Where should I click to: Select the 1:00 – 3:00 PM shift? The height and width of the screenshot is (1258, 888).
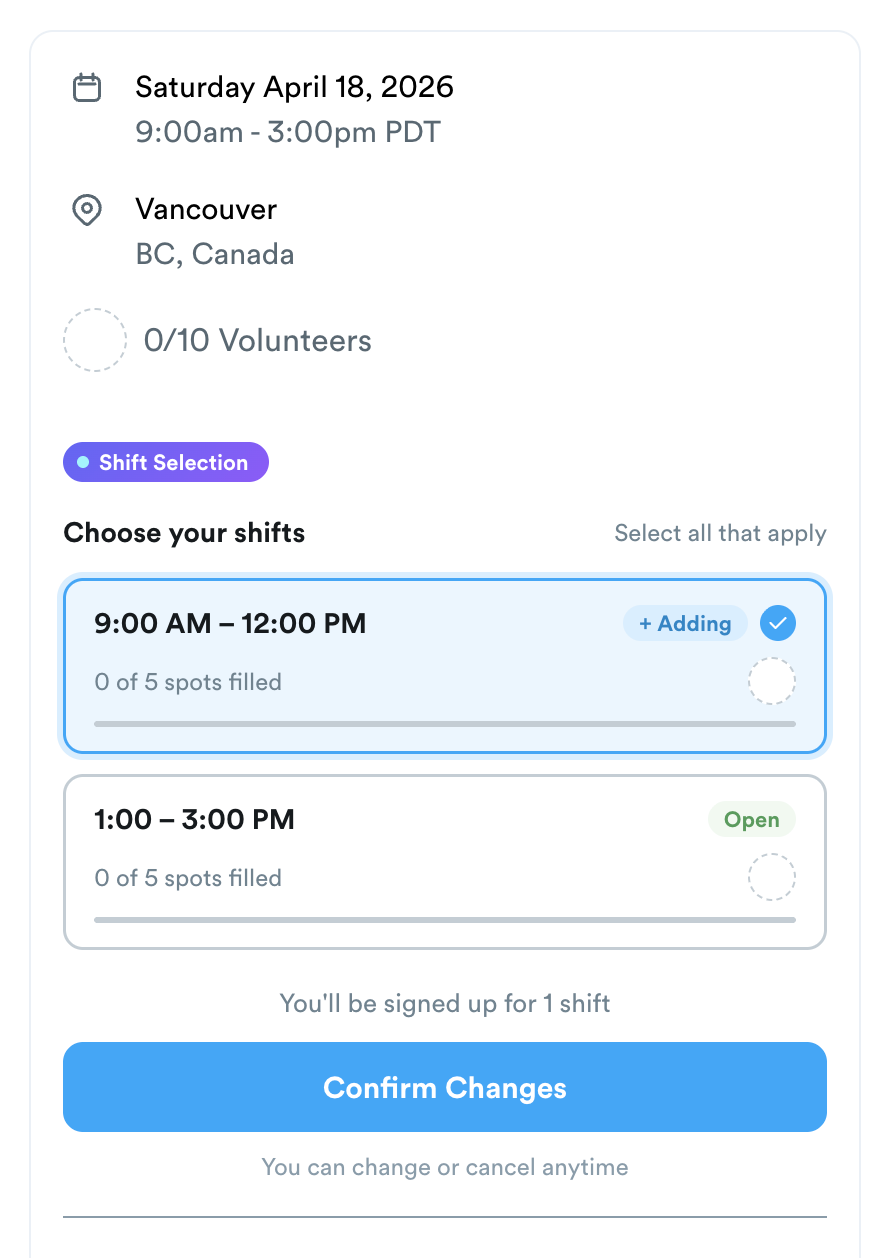[445, 862]
